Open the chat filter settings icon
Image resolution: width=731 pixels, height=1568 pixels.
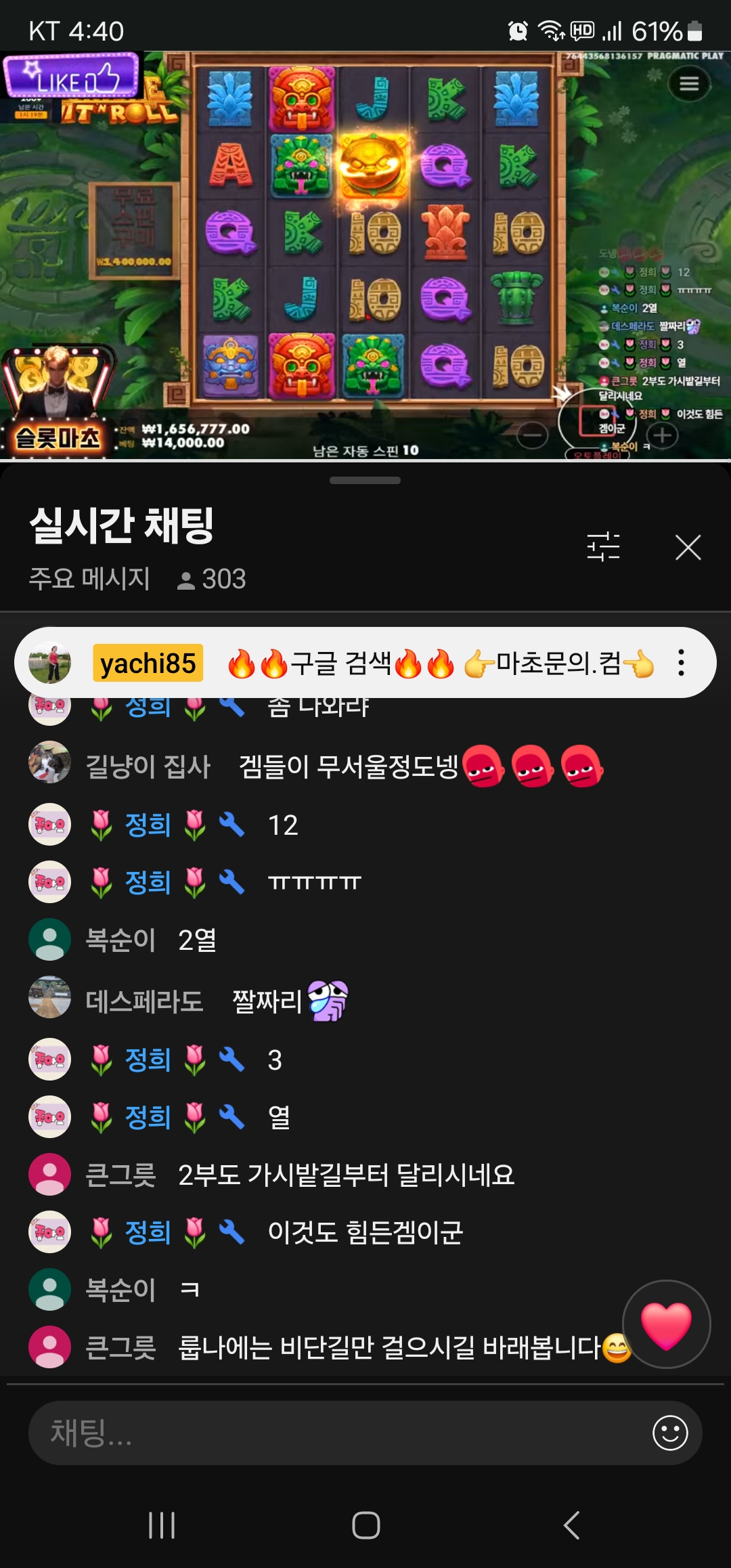(603, 546)
